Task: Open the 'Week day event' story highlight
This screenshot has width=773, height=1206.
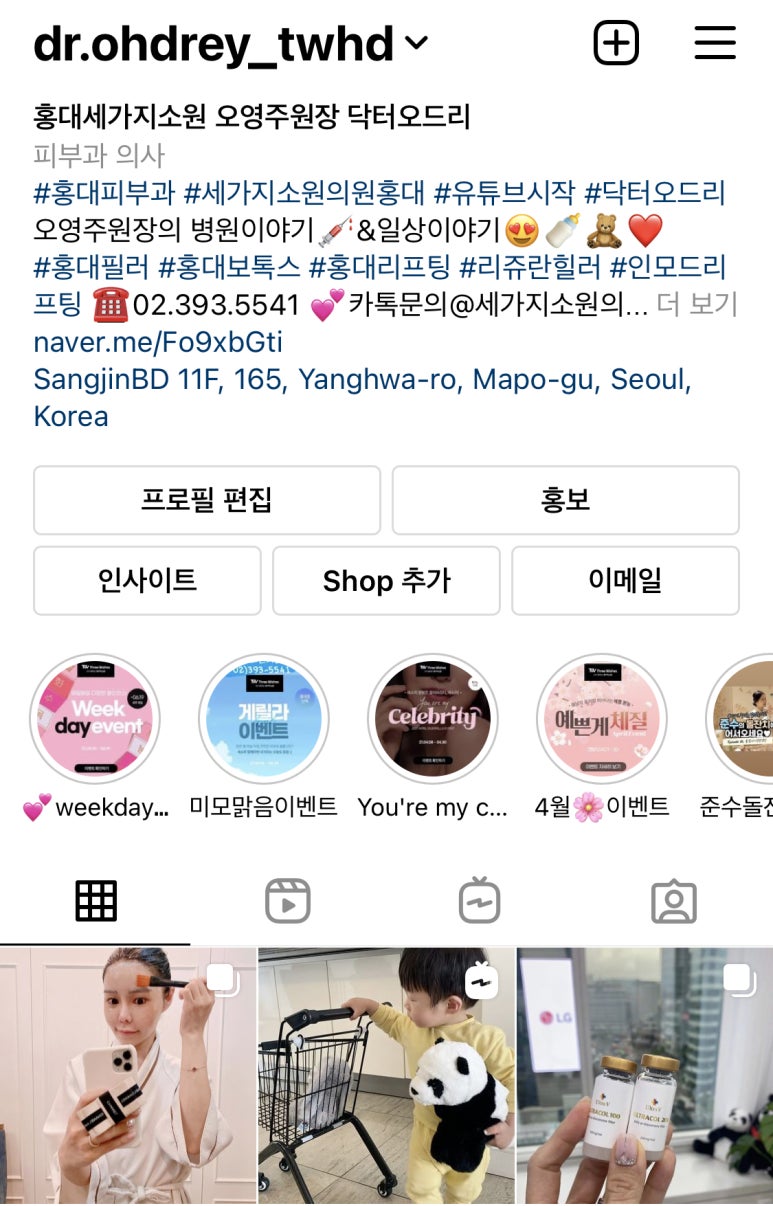Action: click(96, 722)
